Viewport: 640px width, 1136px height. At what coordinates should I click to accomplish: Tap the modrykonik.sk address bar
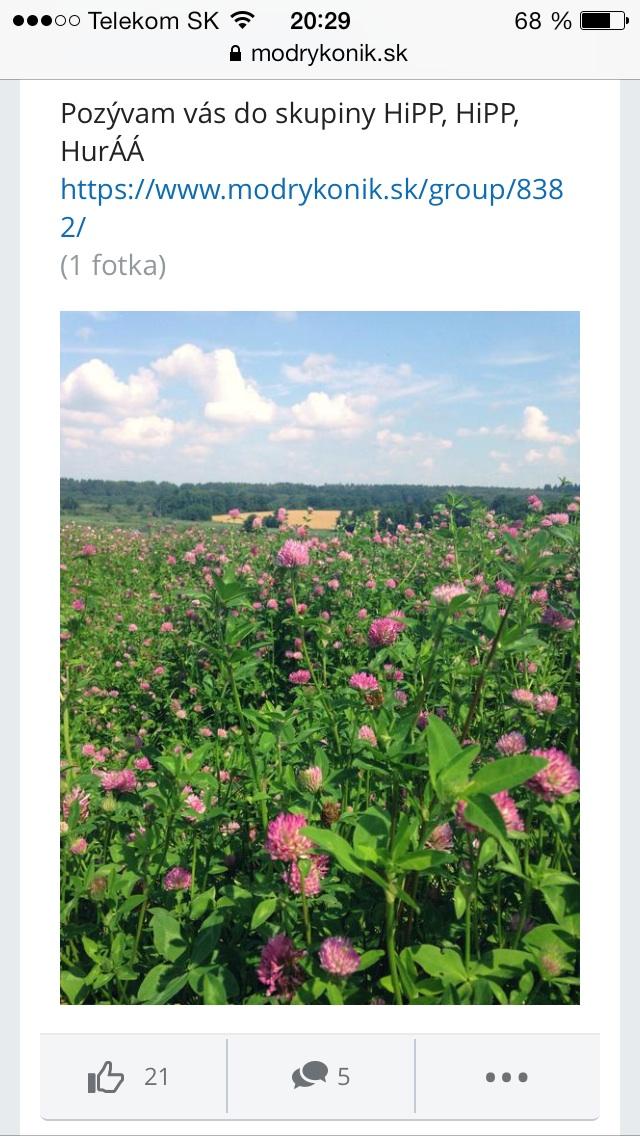tap(320, 53)
